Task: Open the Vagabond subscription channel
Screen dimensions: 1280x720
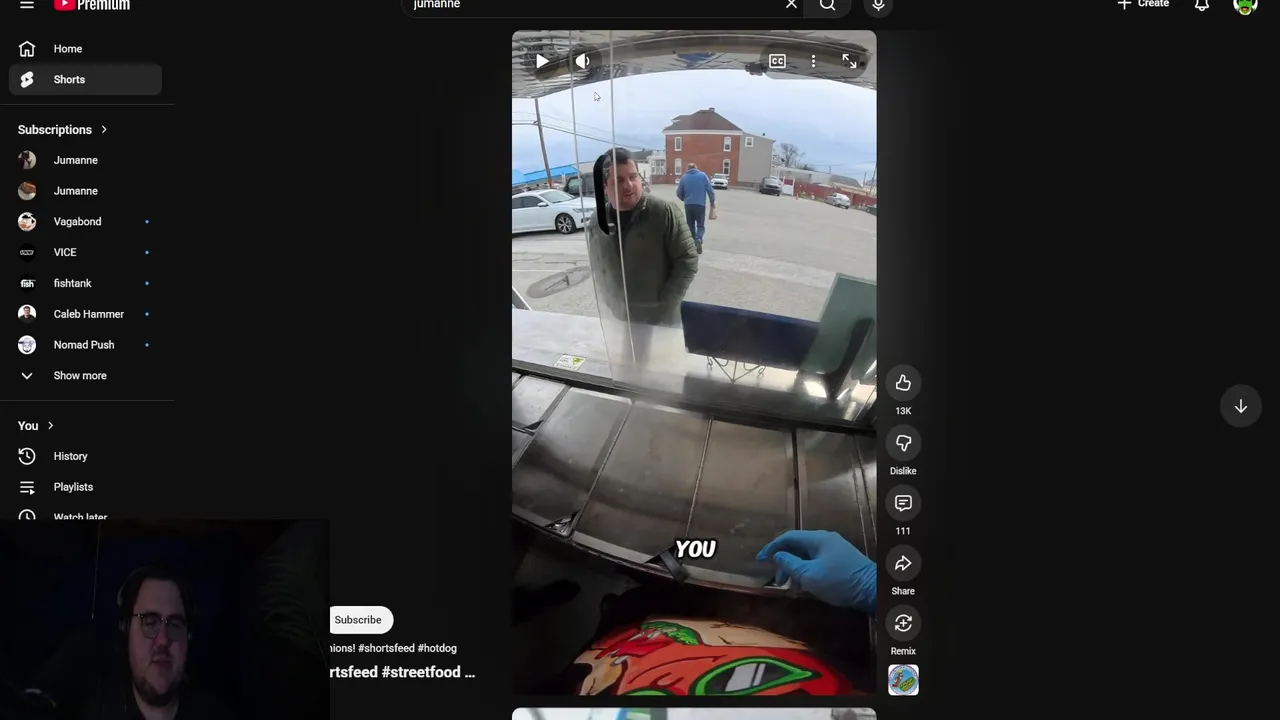Action: tap(77, 222)
